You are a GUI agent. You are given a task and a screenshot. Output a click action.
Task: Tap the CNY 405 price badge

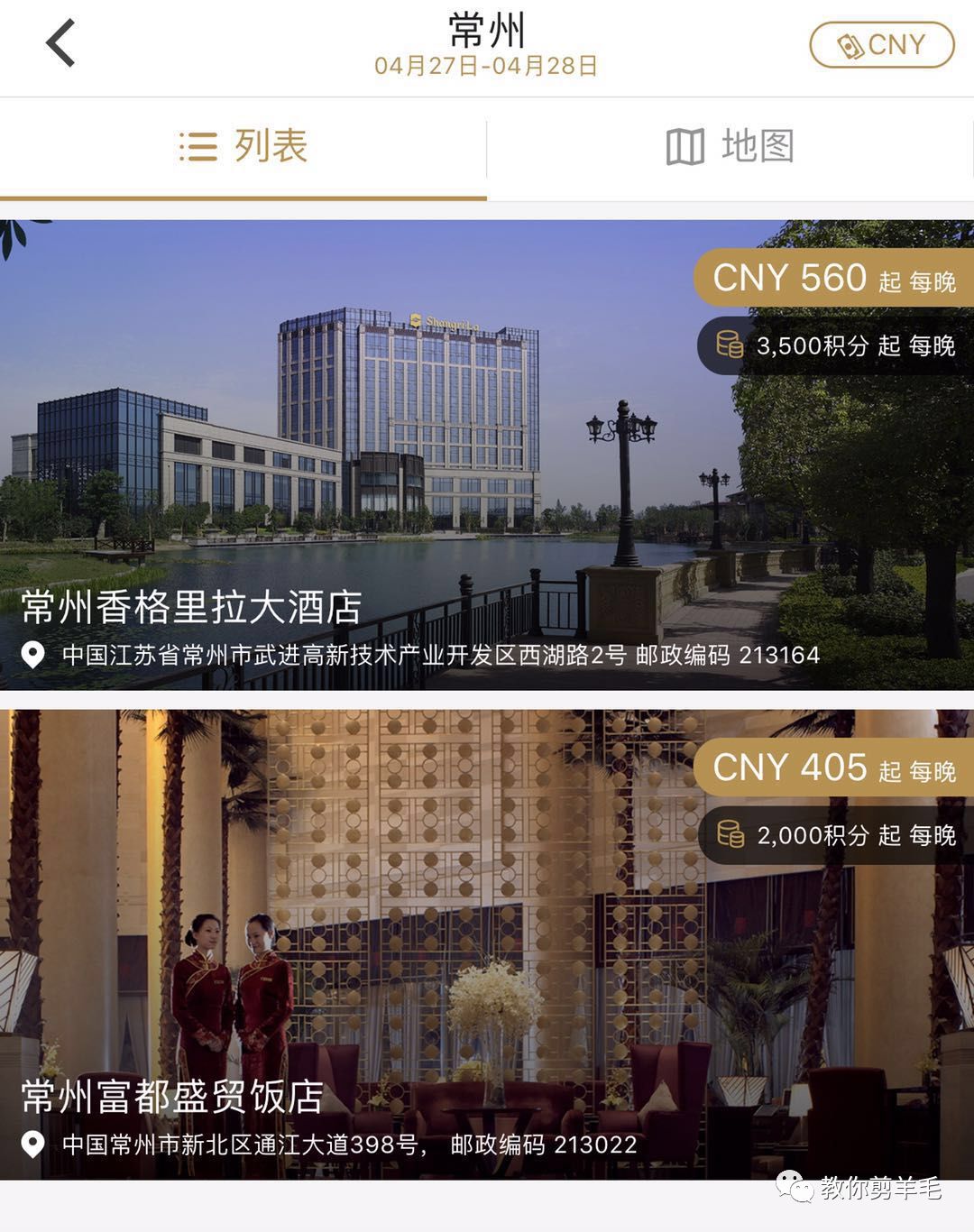(x=830, y=768)
